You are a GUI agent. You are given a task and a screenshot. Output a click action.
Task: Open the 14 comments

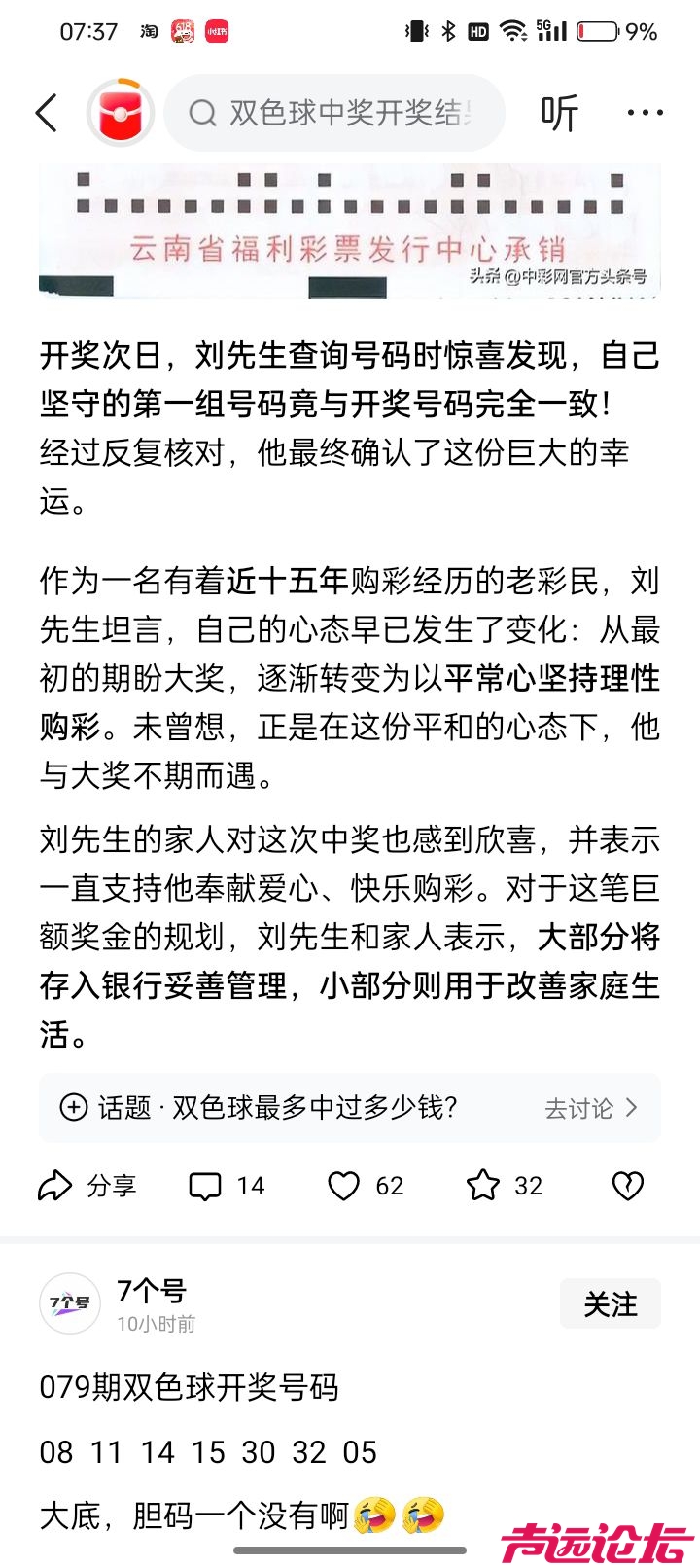pyautogui.click(x=226, y=1186)
